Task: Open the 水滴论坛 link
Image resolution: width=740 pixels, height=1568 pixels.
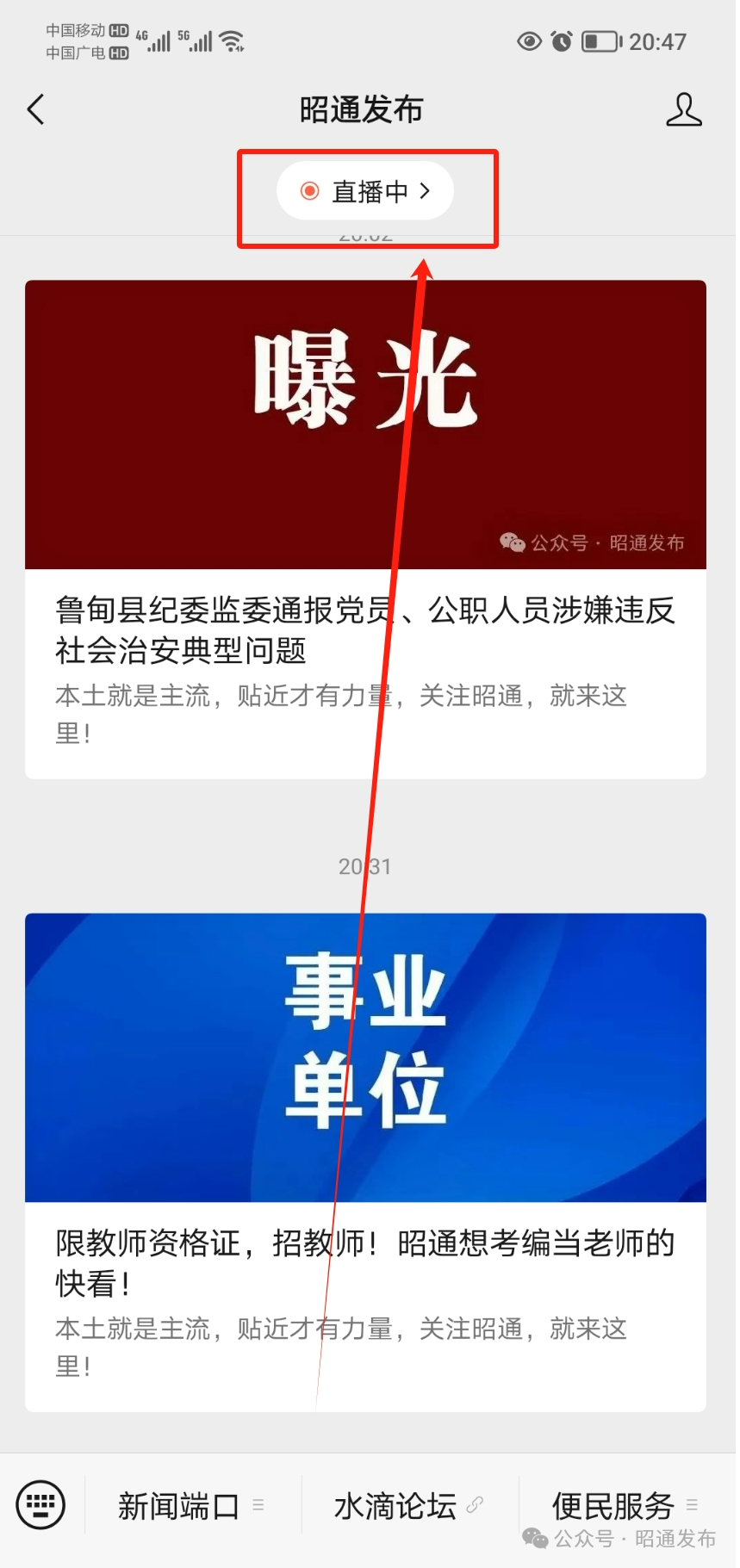Action: pos(408,1506)
